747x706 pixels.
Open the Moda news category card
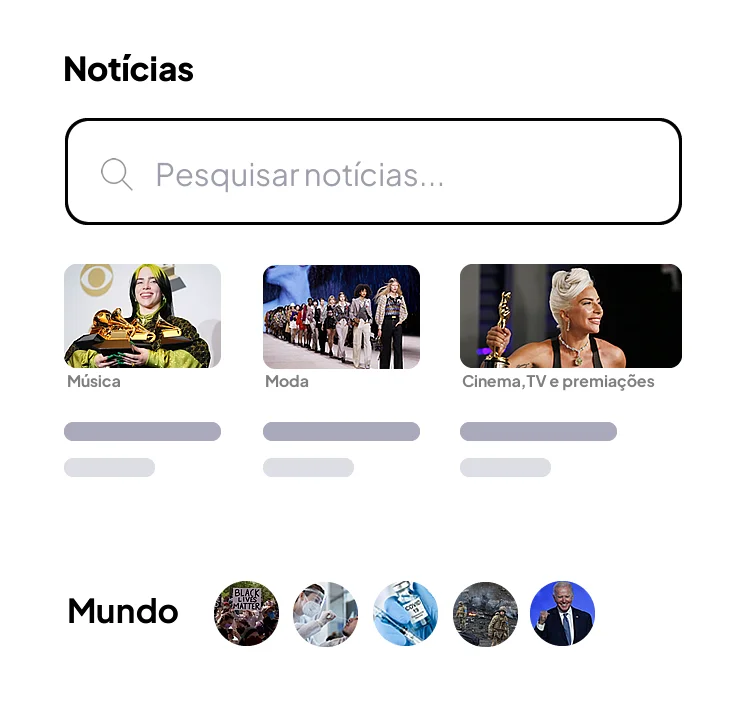[x=341, y=316]
